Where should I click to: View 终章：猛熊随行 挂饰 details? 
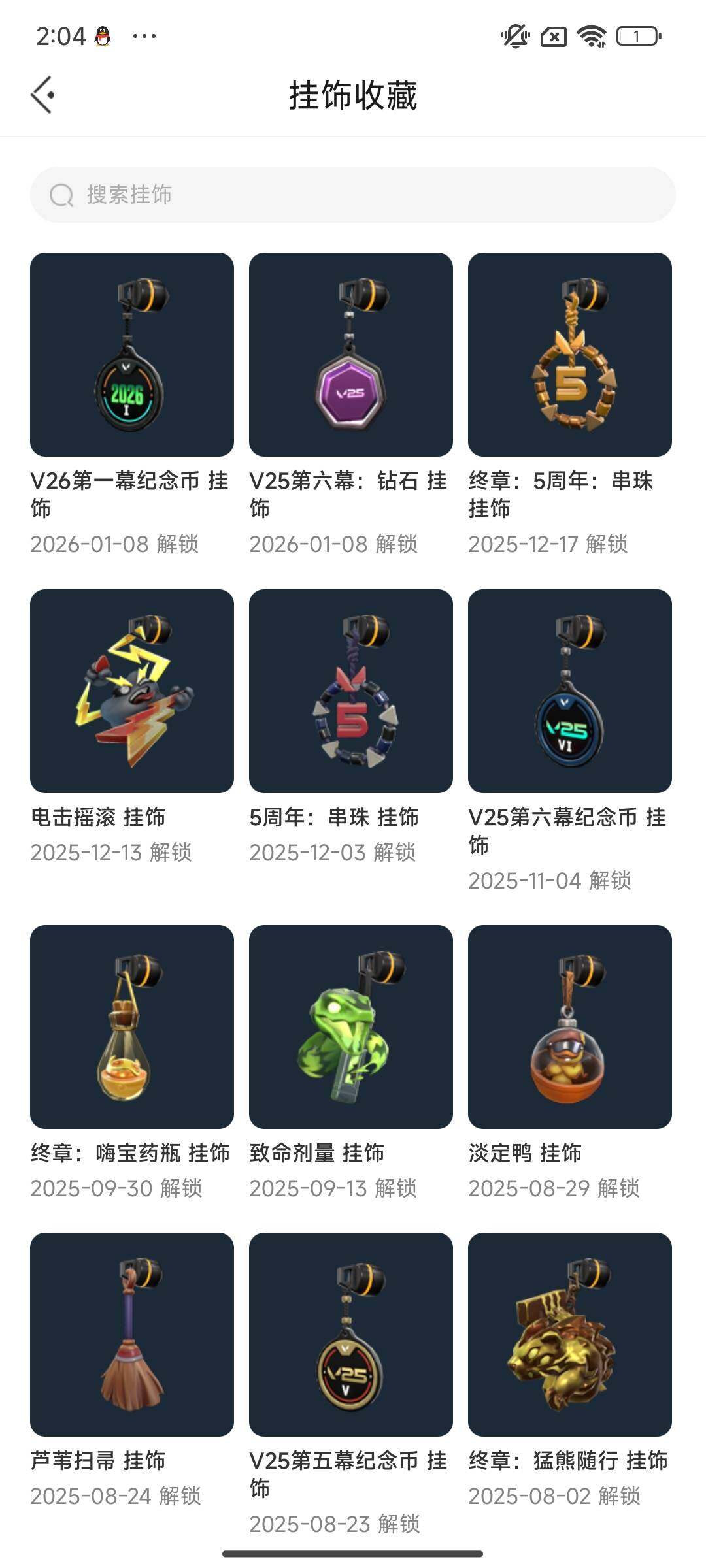click(570, 1335)
